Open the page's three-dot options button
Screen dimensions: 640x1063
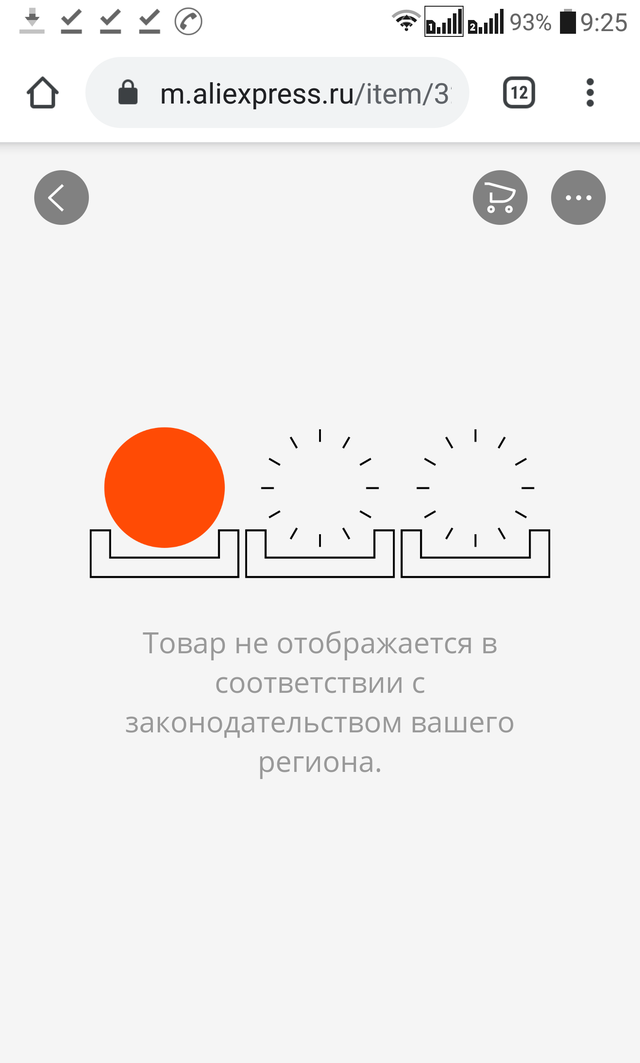coord(578,197)
